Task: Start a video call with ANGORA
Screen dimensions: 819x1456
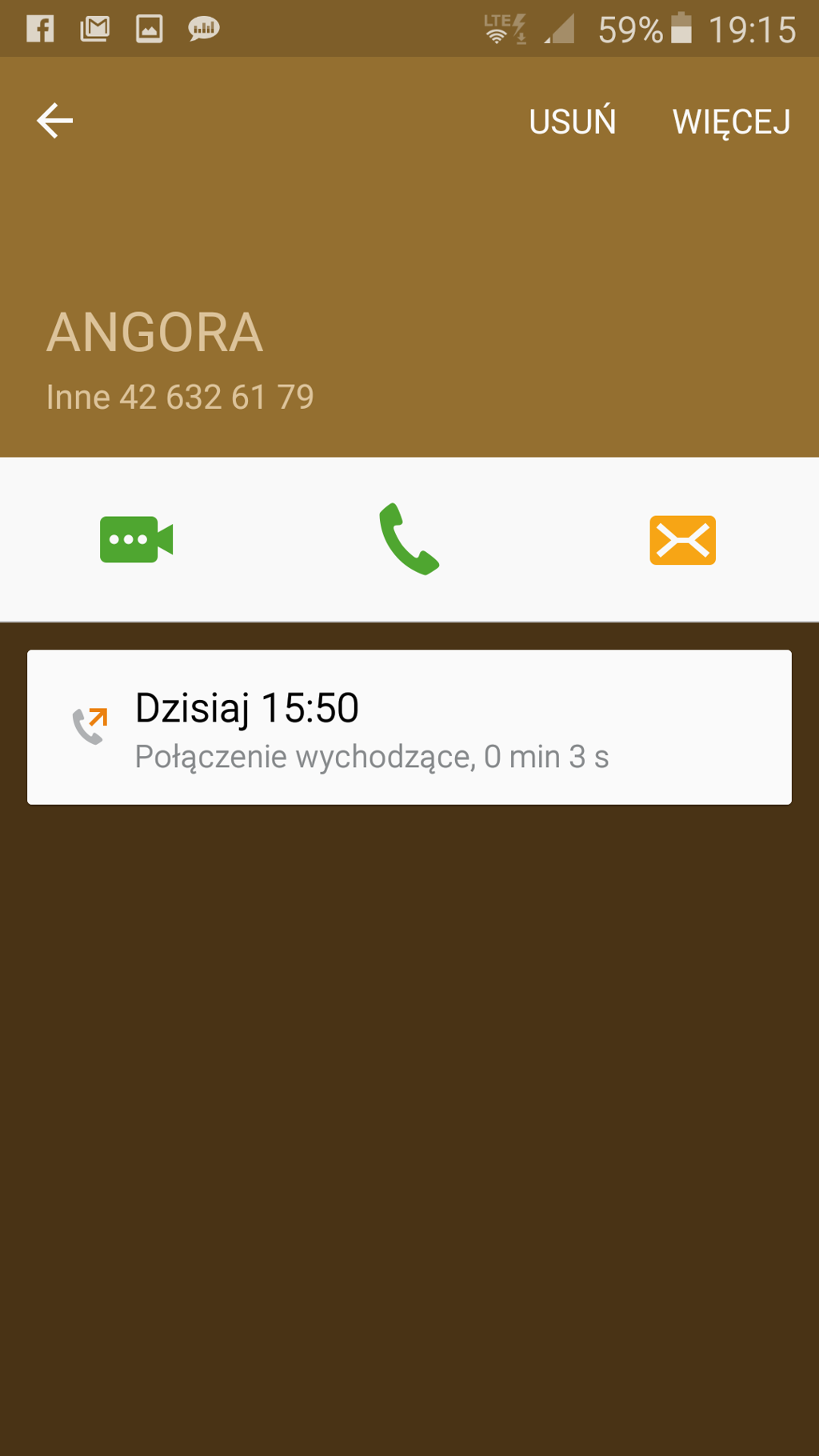Action: [x=136, y=540]
